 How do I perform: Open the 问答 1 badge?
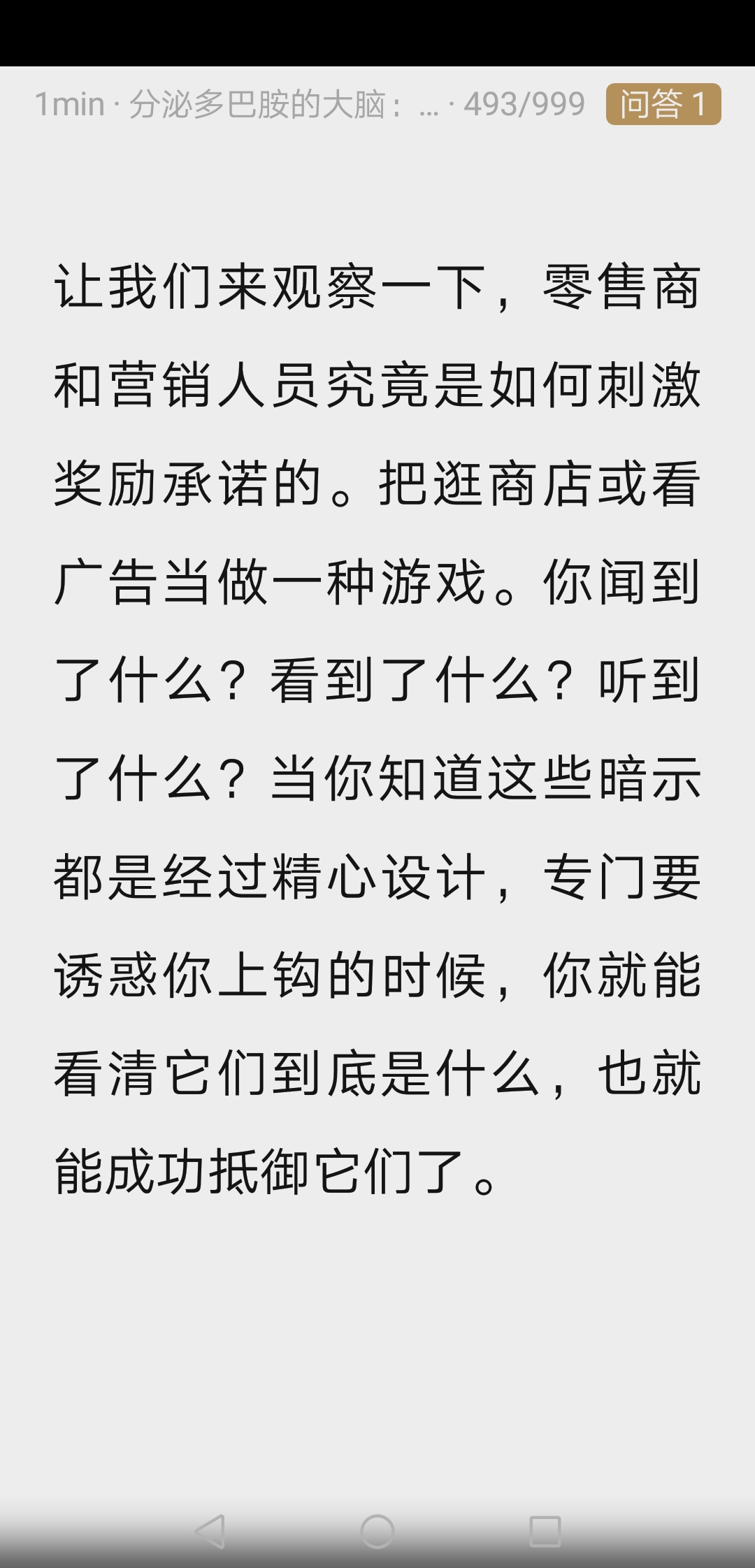point(663,104)
